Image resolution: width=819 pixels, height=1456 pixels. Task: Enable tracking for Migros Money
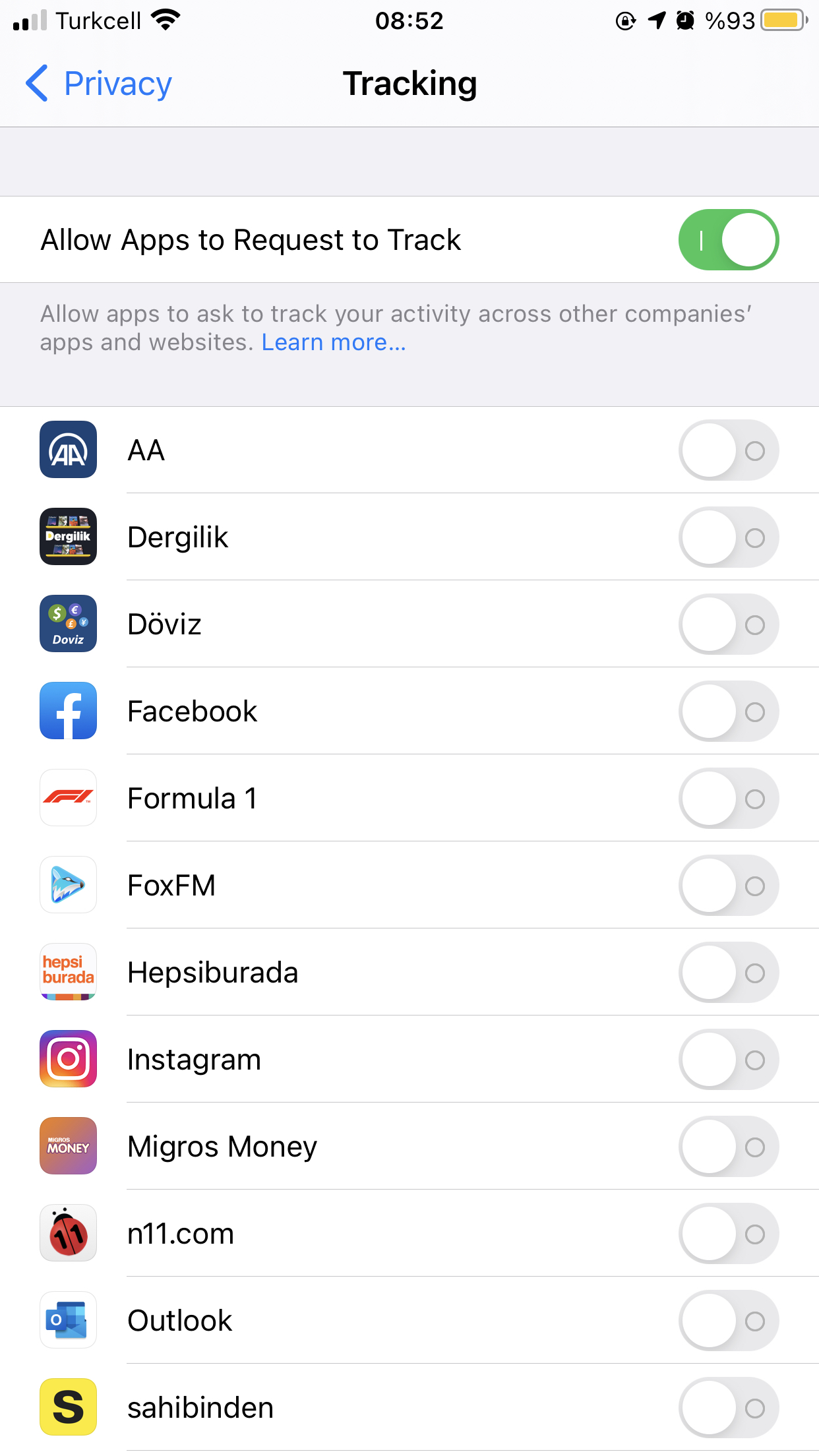(729, 1147)
